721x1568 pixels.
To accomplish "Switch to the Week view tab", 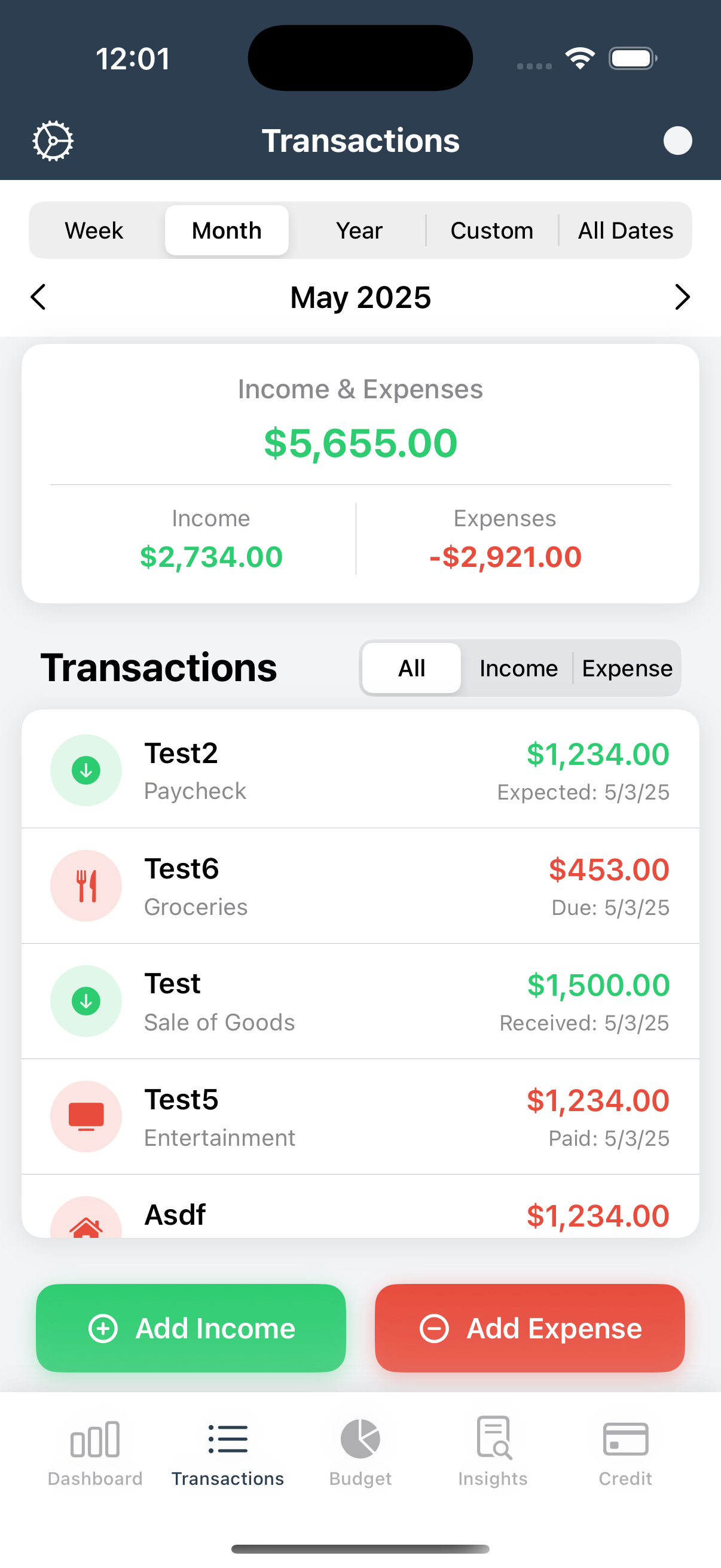I will [94, 230].
